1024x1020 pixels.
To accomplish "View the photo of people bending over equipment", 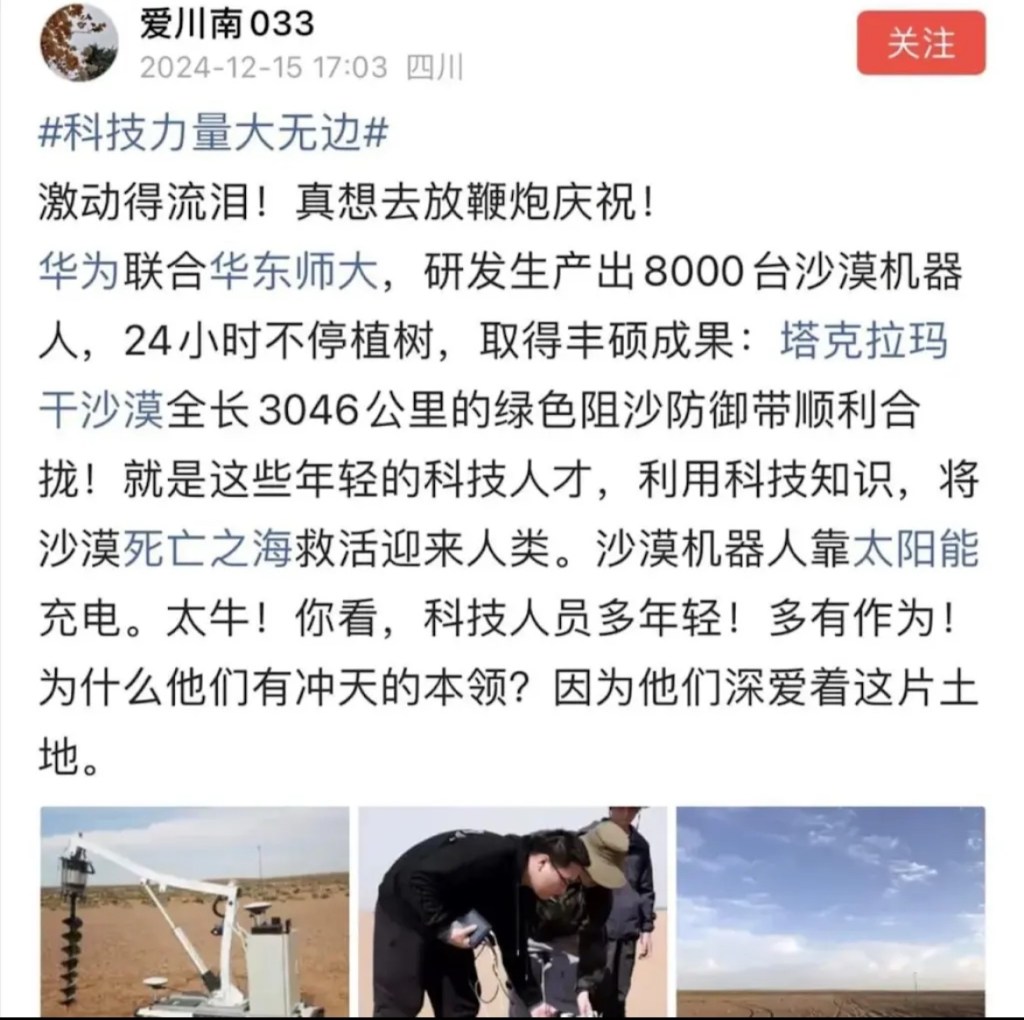I will [x=512, y=910].
